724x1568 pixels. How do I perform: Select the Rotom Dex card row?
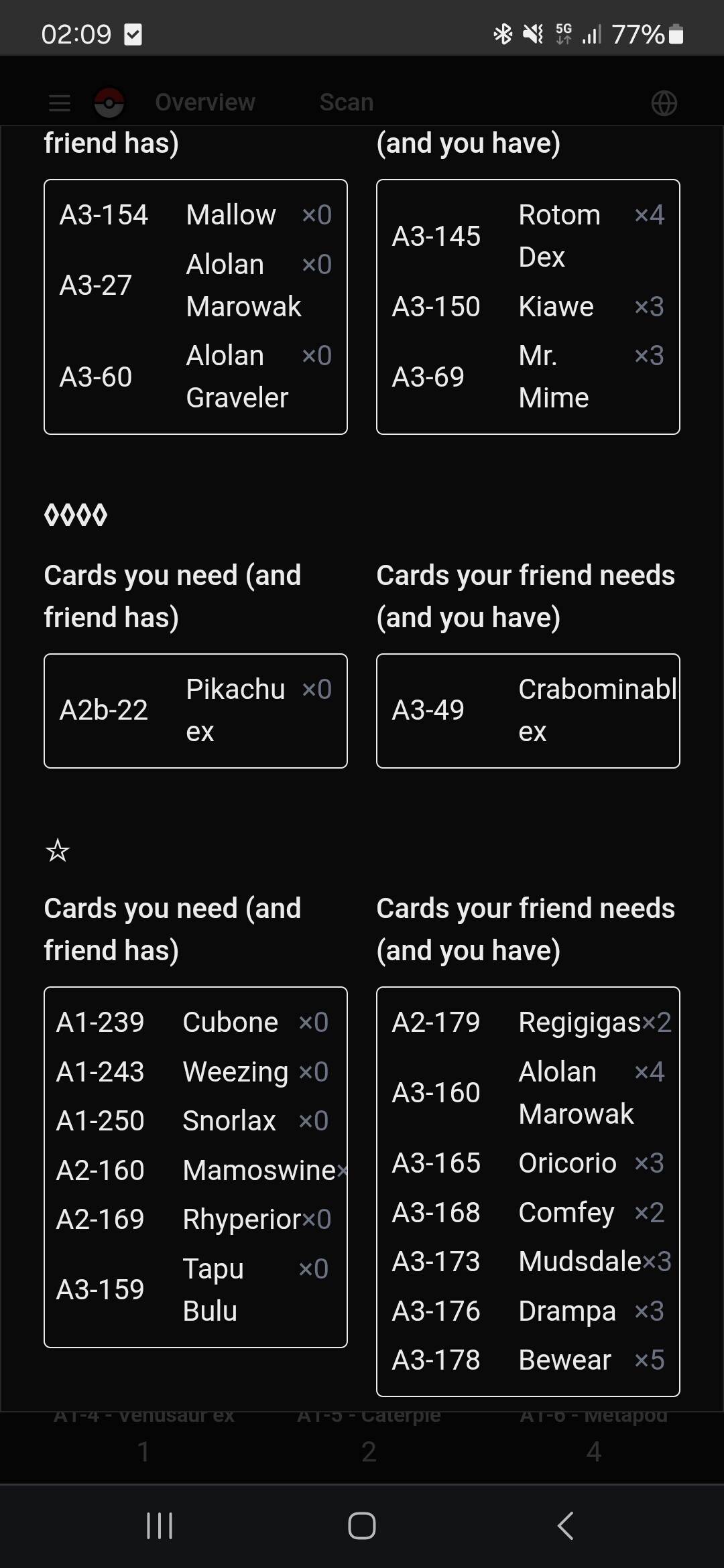(528, 236)
